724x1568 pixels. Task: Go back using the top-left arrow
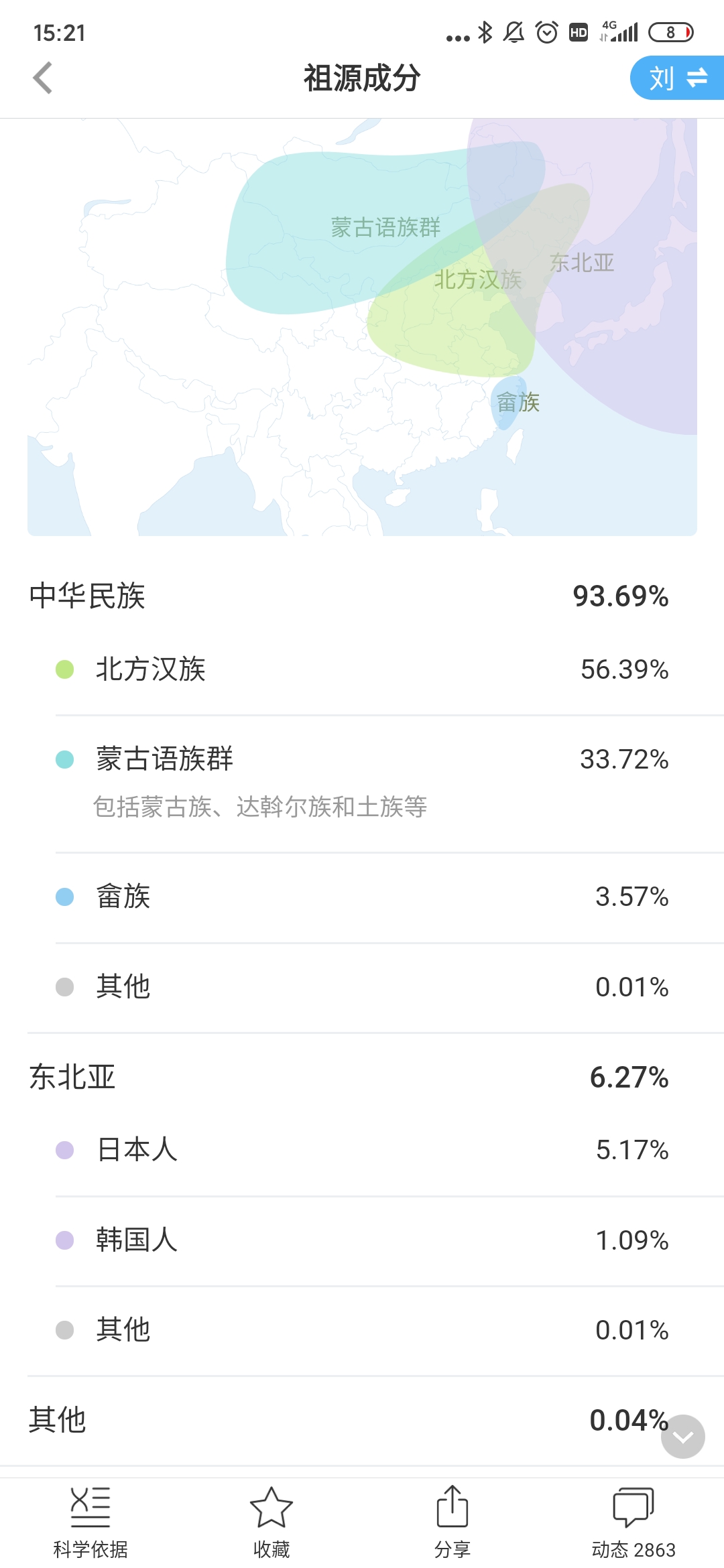(x=43, y=78)
